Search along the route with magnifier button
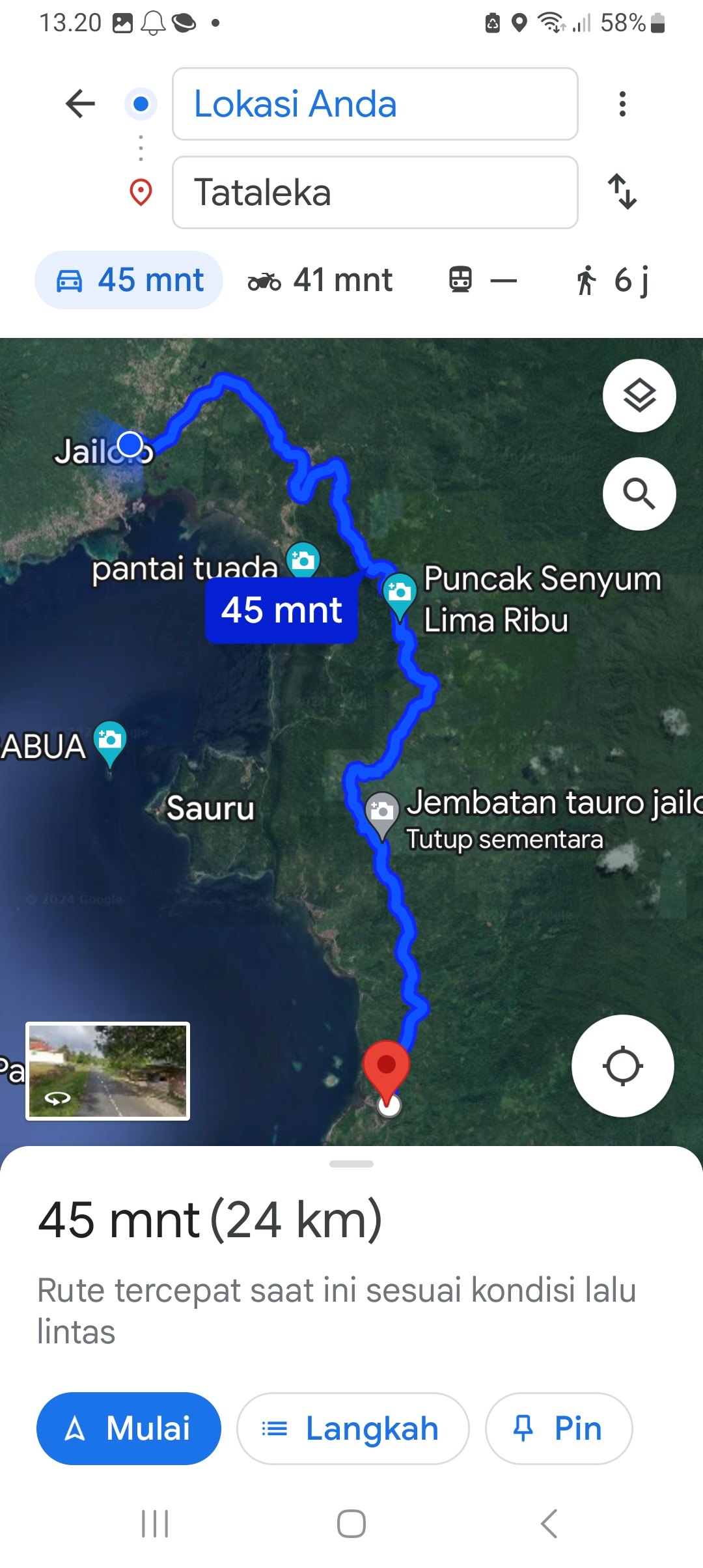 coord(639,494)
